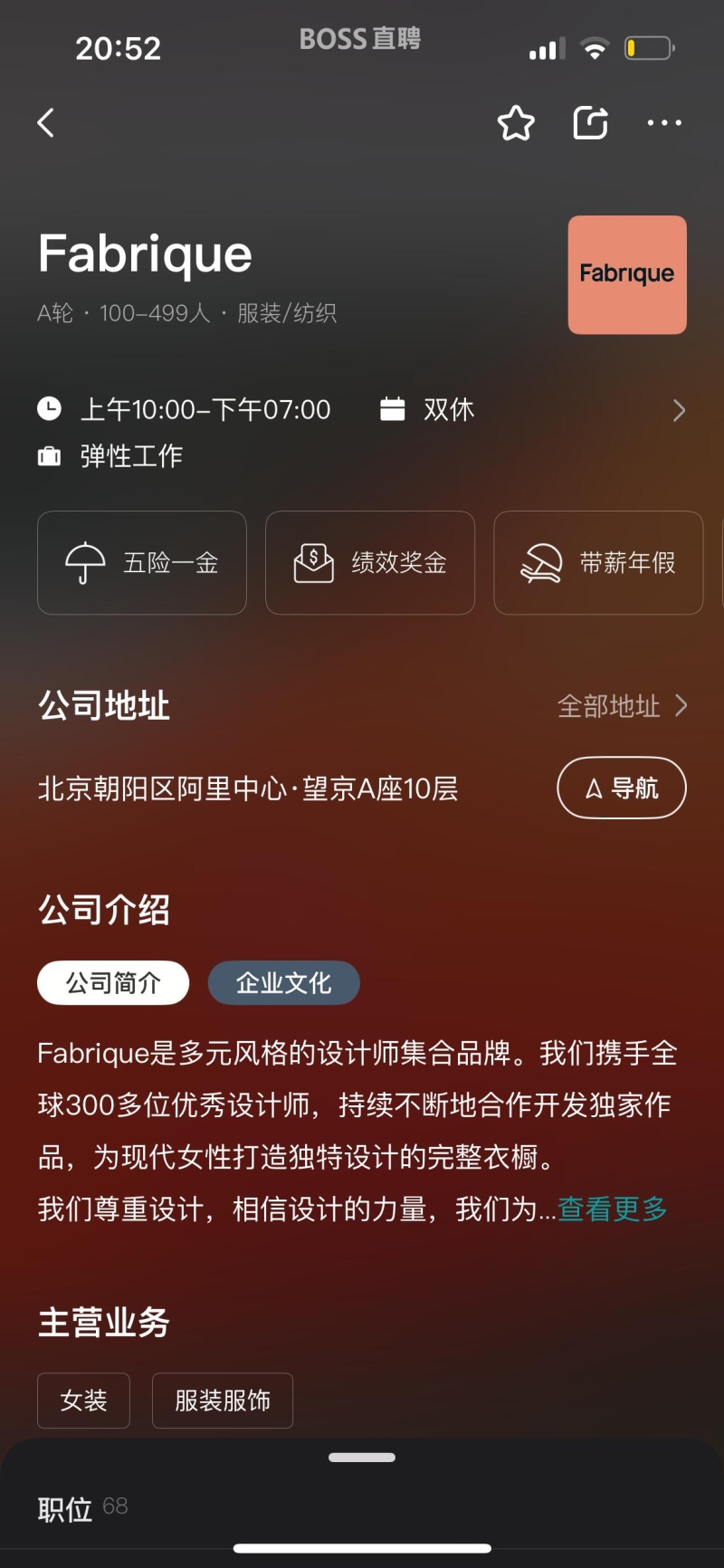Expand the working hours and benefits chevron
Image resolution: width=724 pixels, height=1568 pixels.
(x=679, y=411)
